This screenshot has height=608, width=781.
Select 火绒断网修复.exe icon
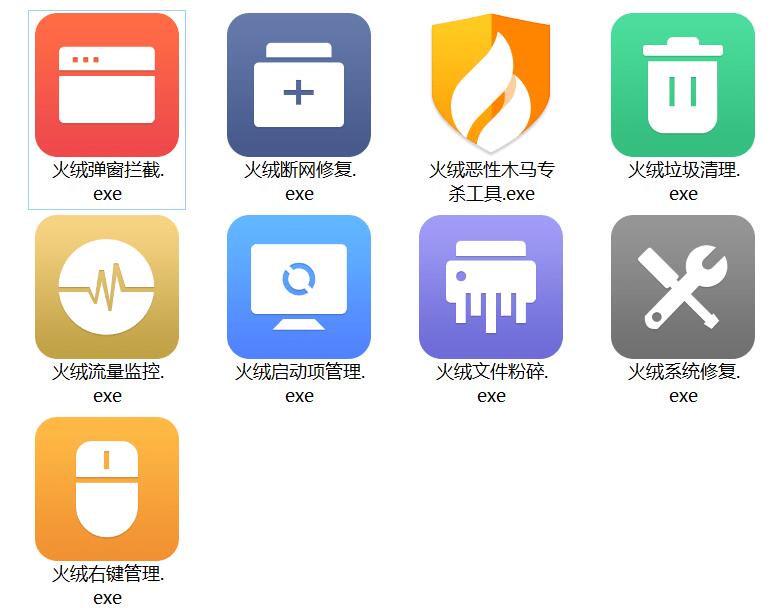tap(299, 85)
